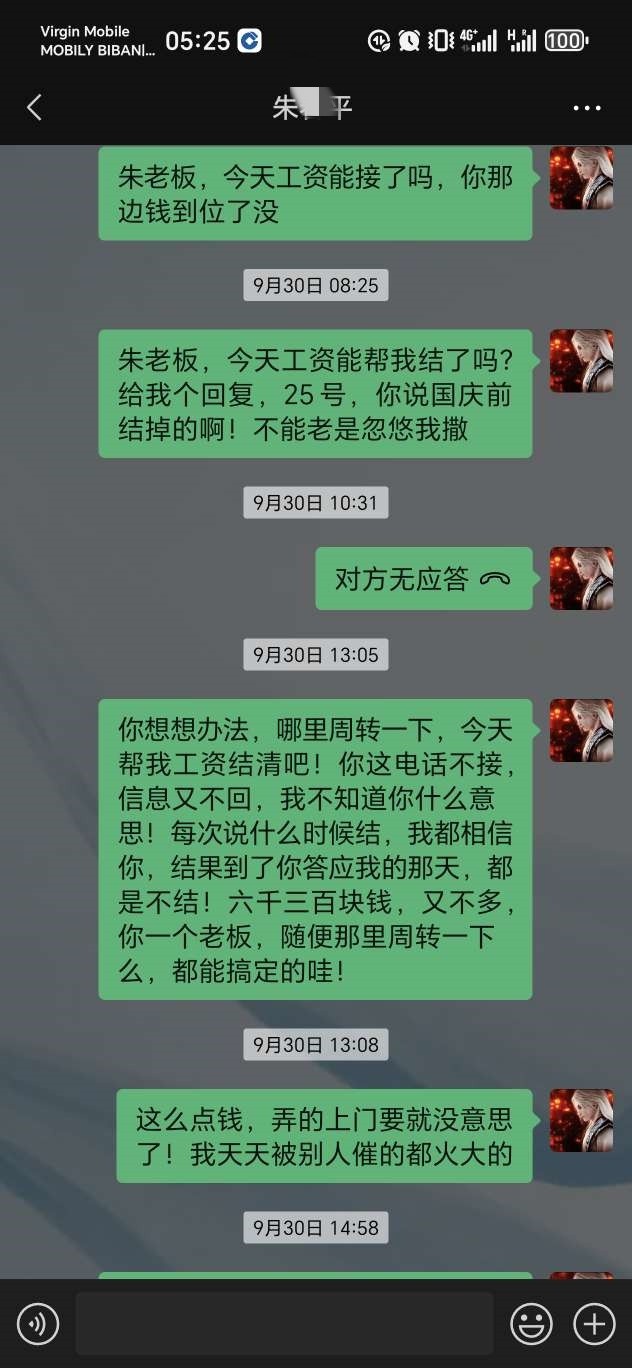The height and width of the screenshot is (1368, 632).
Task: Open the plus attachment menu
Action: 594,1324
